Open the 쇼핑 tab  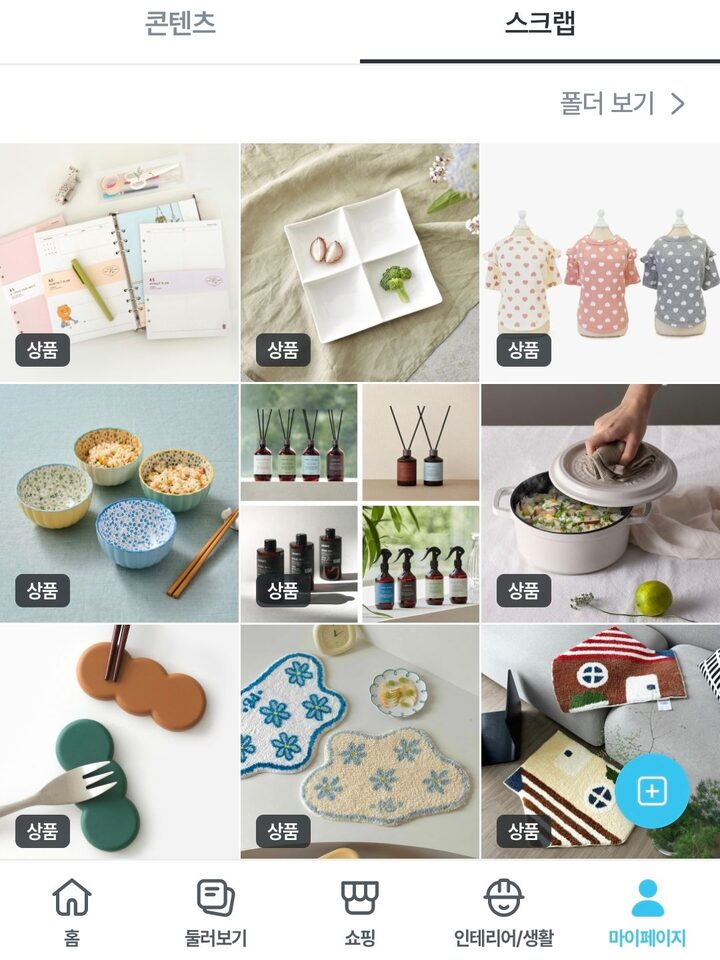(x=359, y=912)
